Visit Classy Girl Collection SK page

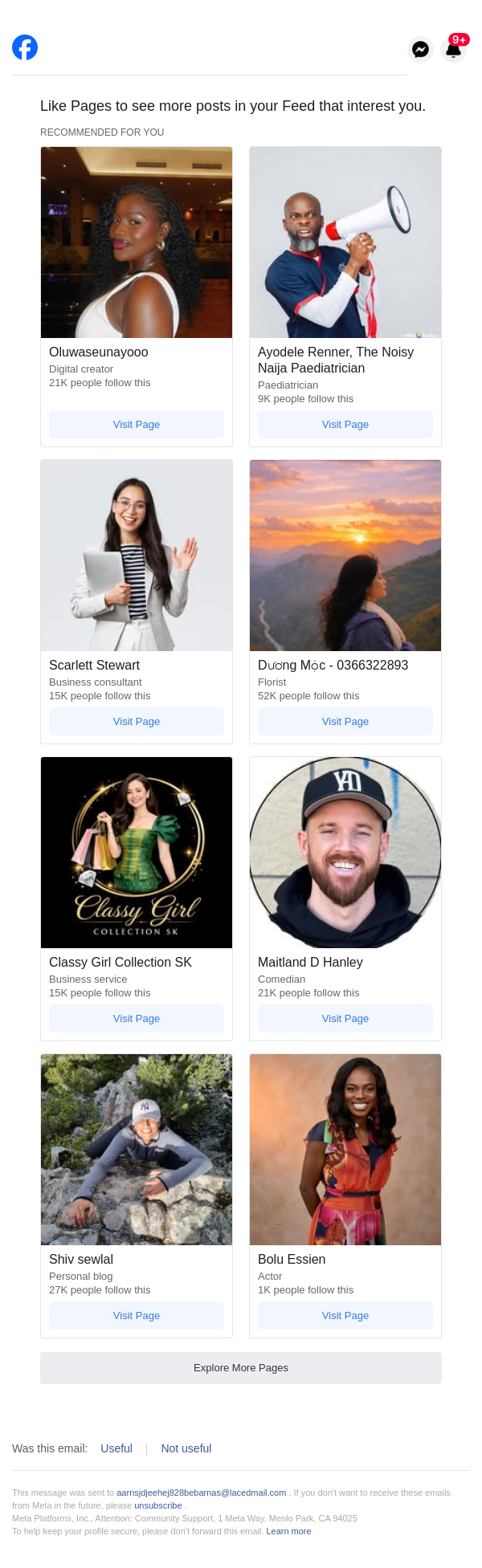pyautogui.click(x=137, y=1018)
